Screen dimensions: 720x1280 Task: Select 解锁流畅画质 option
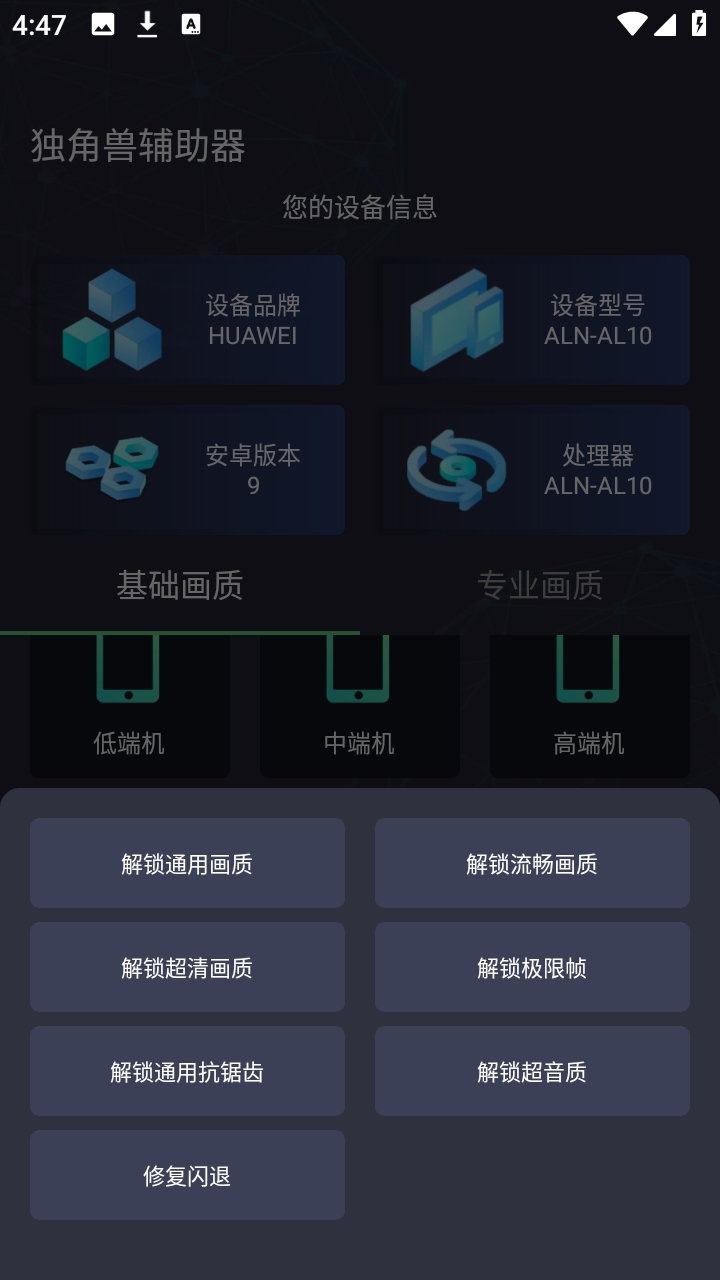click(532, 863)
